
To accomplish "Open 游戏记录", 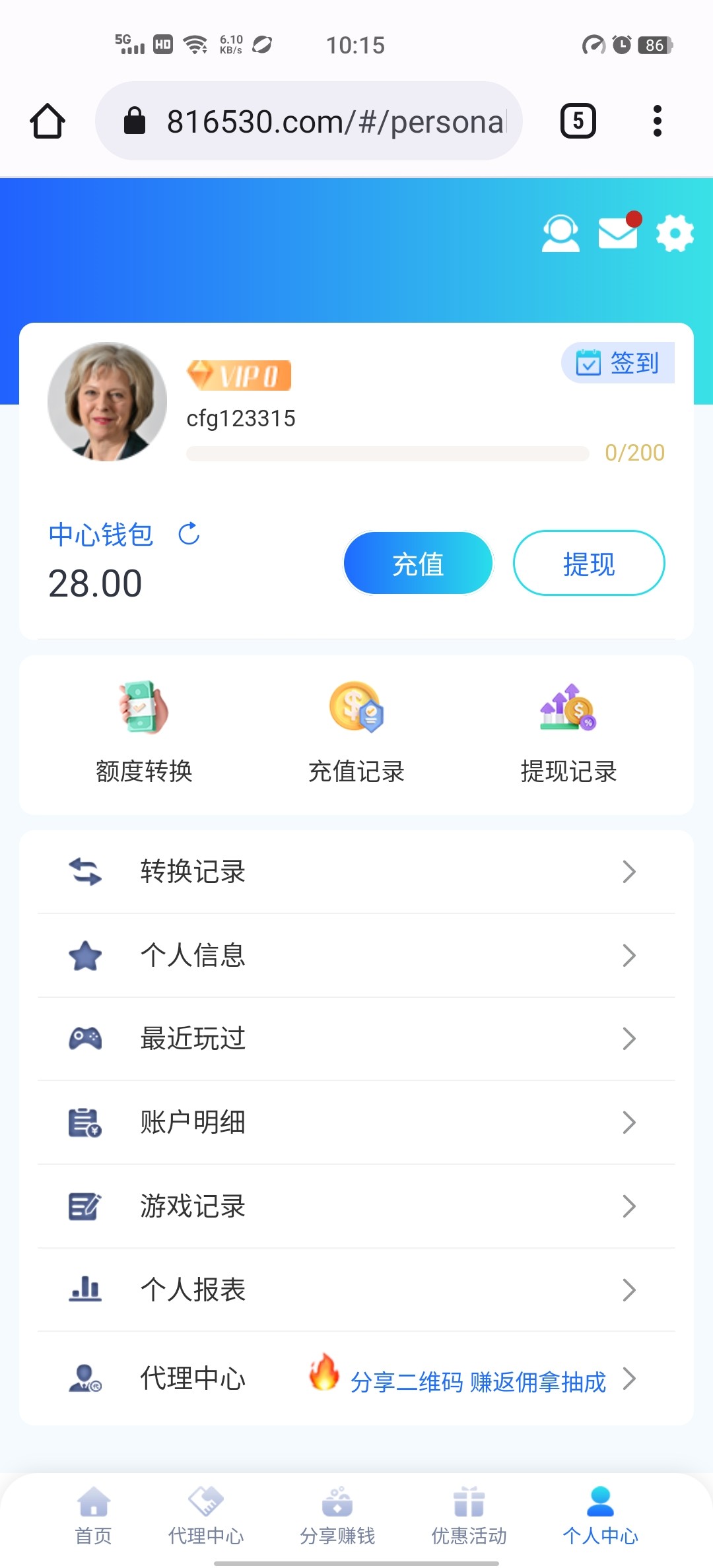I will [356, 1206].
